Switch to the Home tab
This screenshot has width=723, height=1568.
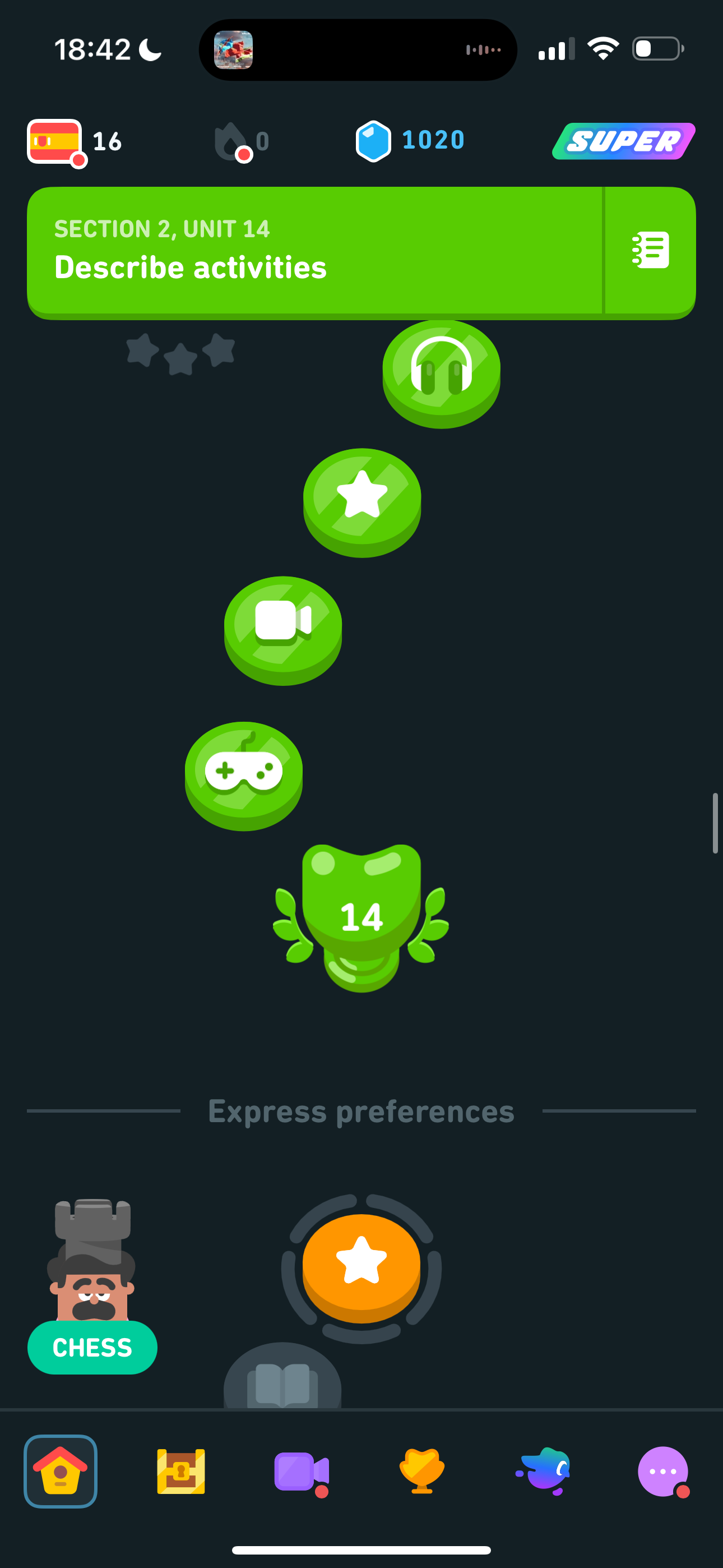(x=61, y=1470)
